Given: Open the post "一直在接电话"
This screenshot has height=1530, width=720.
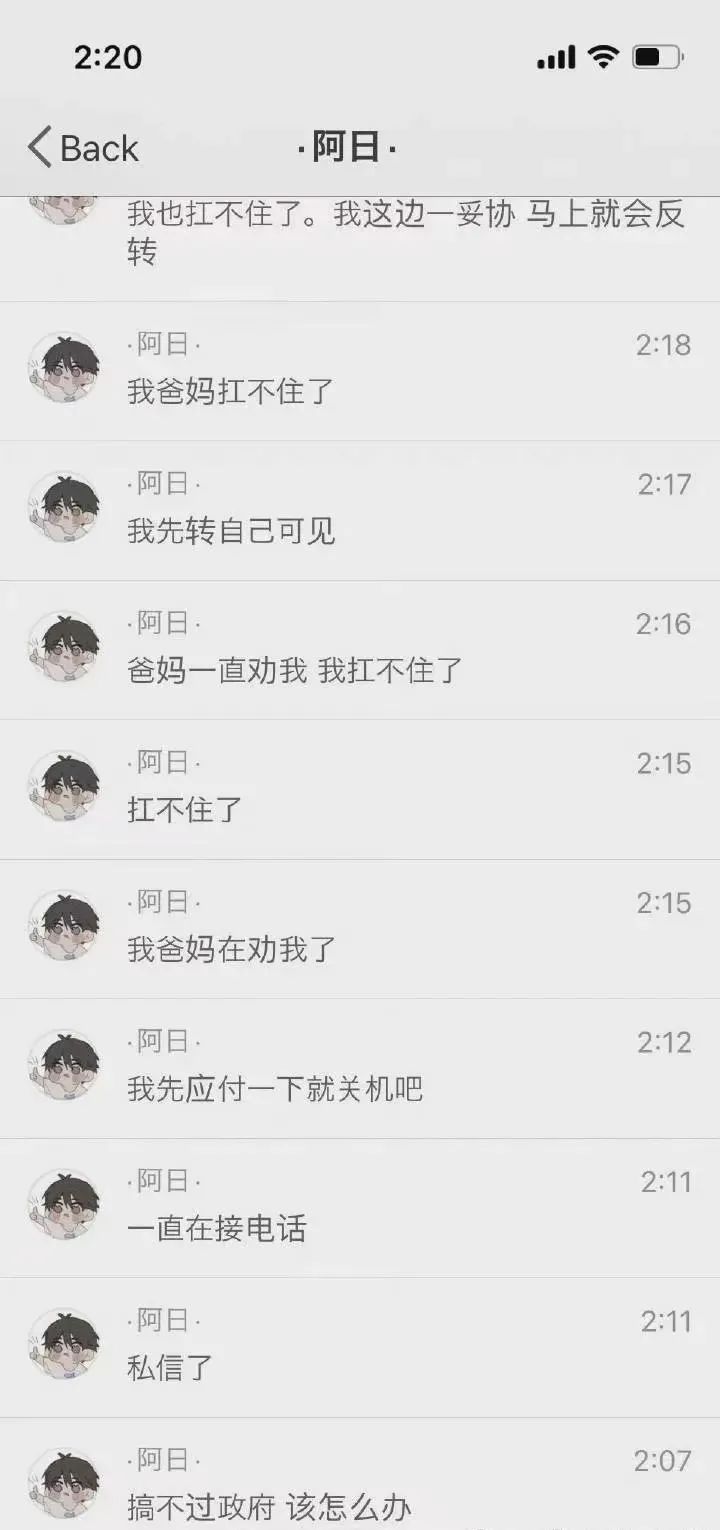Looking at the screenshot, I should click(x=217, y=1227).
